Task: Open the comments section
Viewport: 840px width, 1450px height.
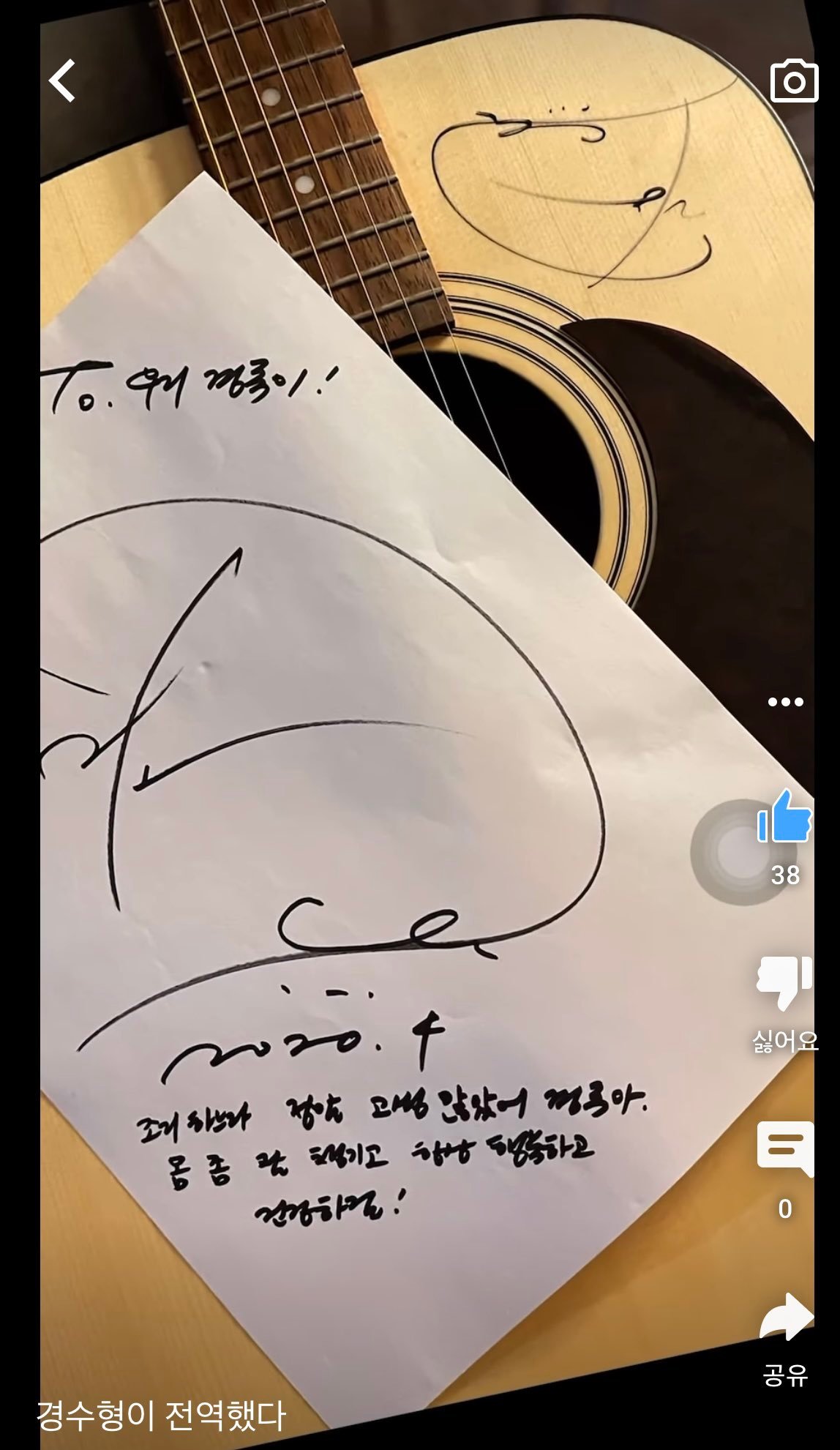Action: 784,1148
